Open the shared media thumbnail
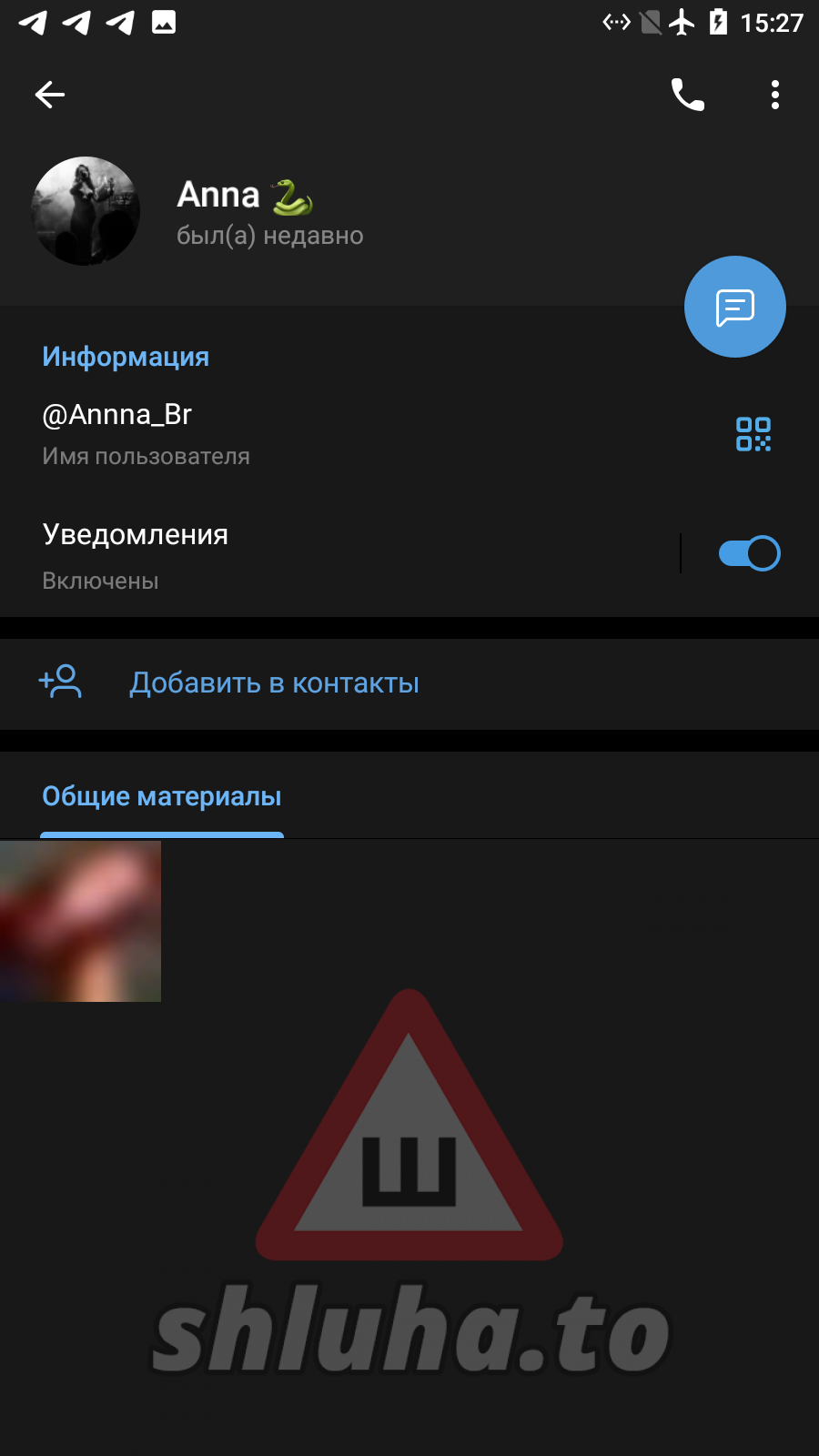This screenshot has width=819, height=1456. [x=80, y=921]
